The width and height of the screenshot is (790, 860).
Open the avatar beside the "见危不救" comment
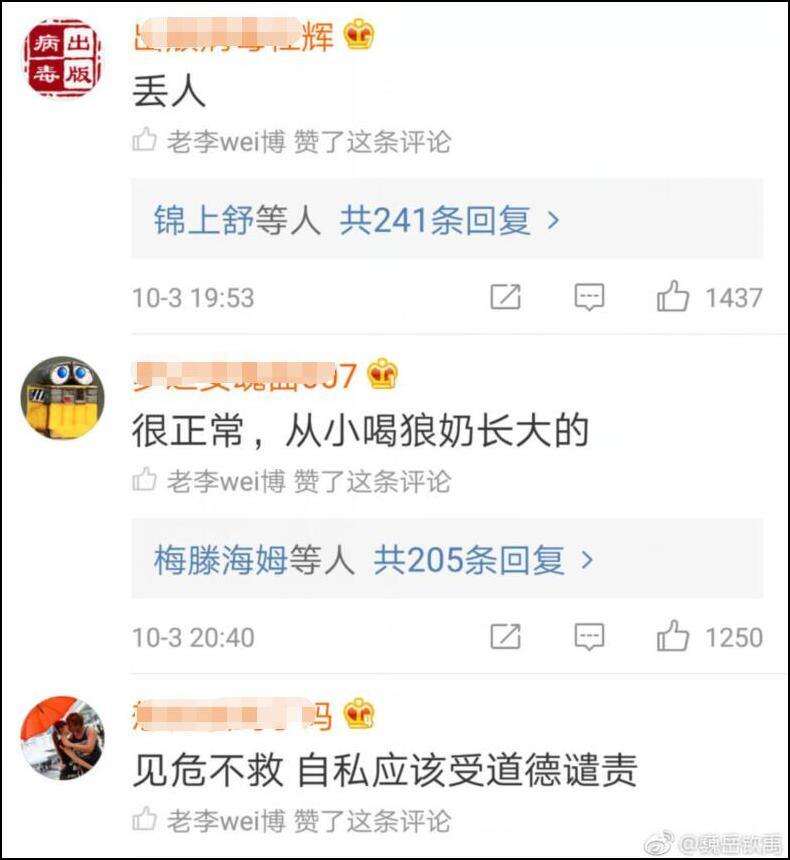point(62,738)
